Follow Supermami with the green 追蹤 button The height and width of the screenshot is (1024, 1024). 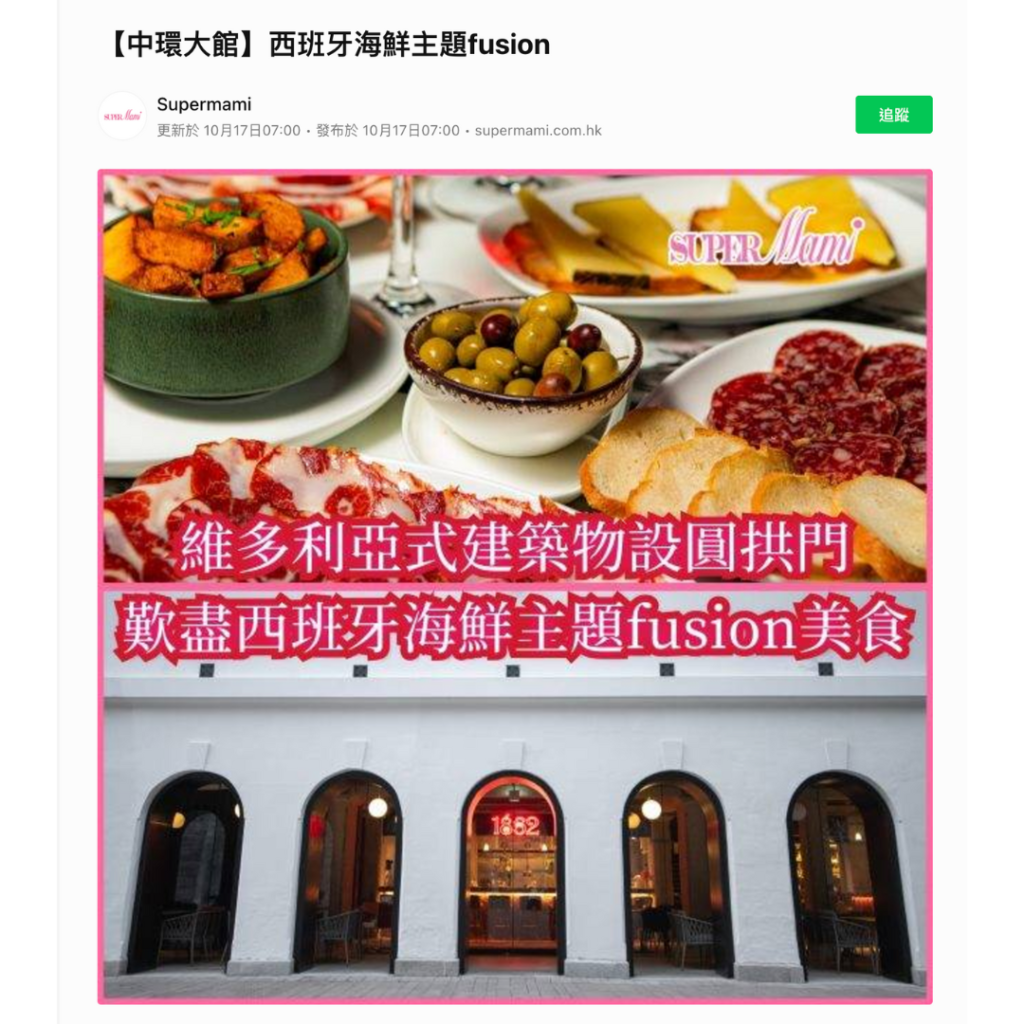point(893,115)
